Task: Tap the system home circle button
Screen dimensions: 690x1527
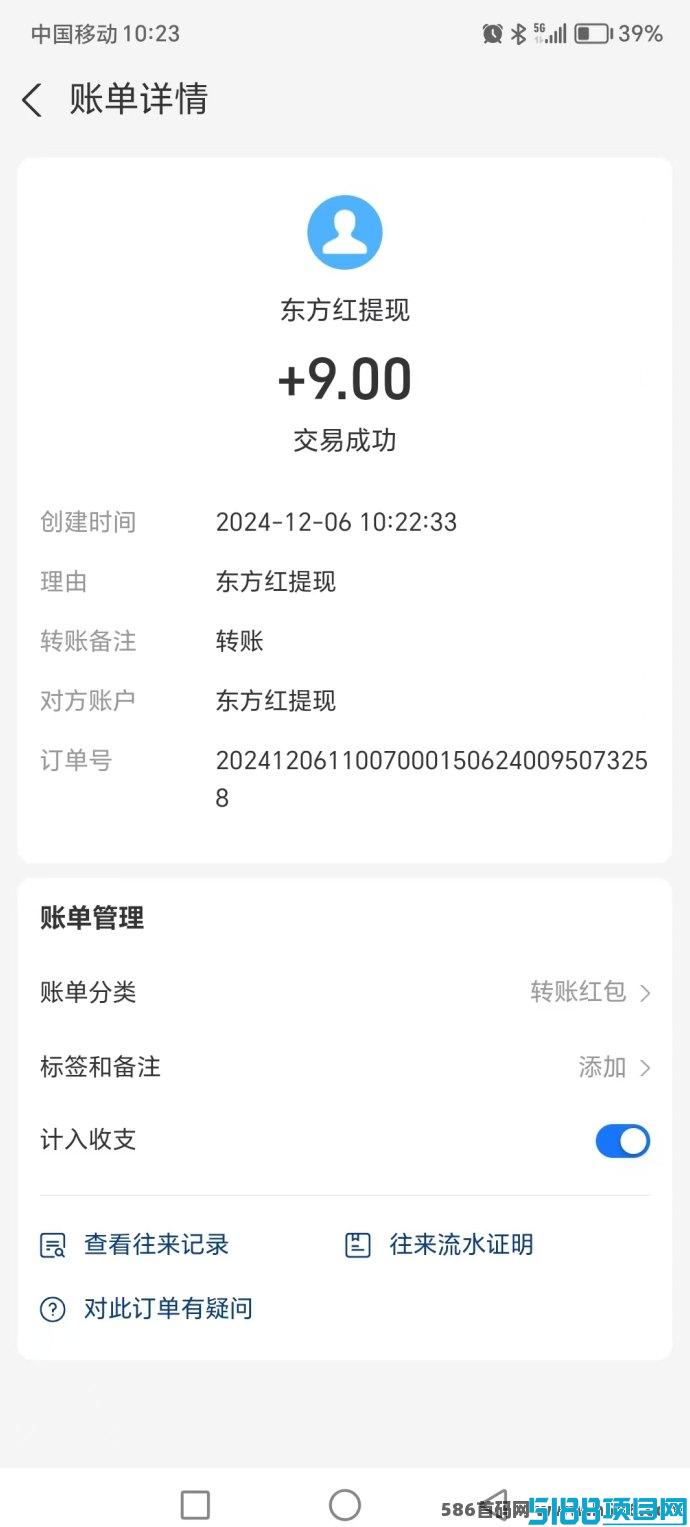Action: [345, 1504]
